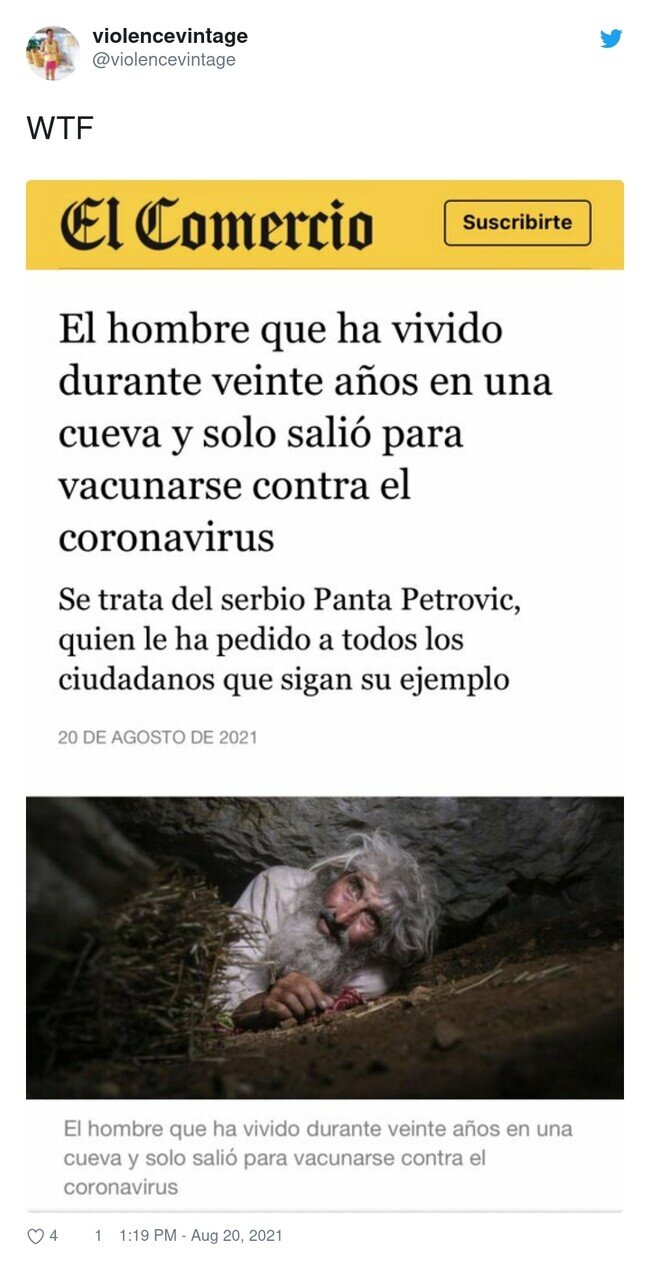Like the tweet with the heart icon
Viewport: 650px width, 1261px height.
click(x=35, y=1236)
